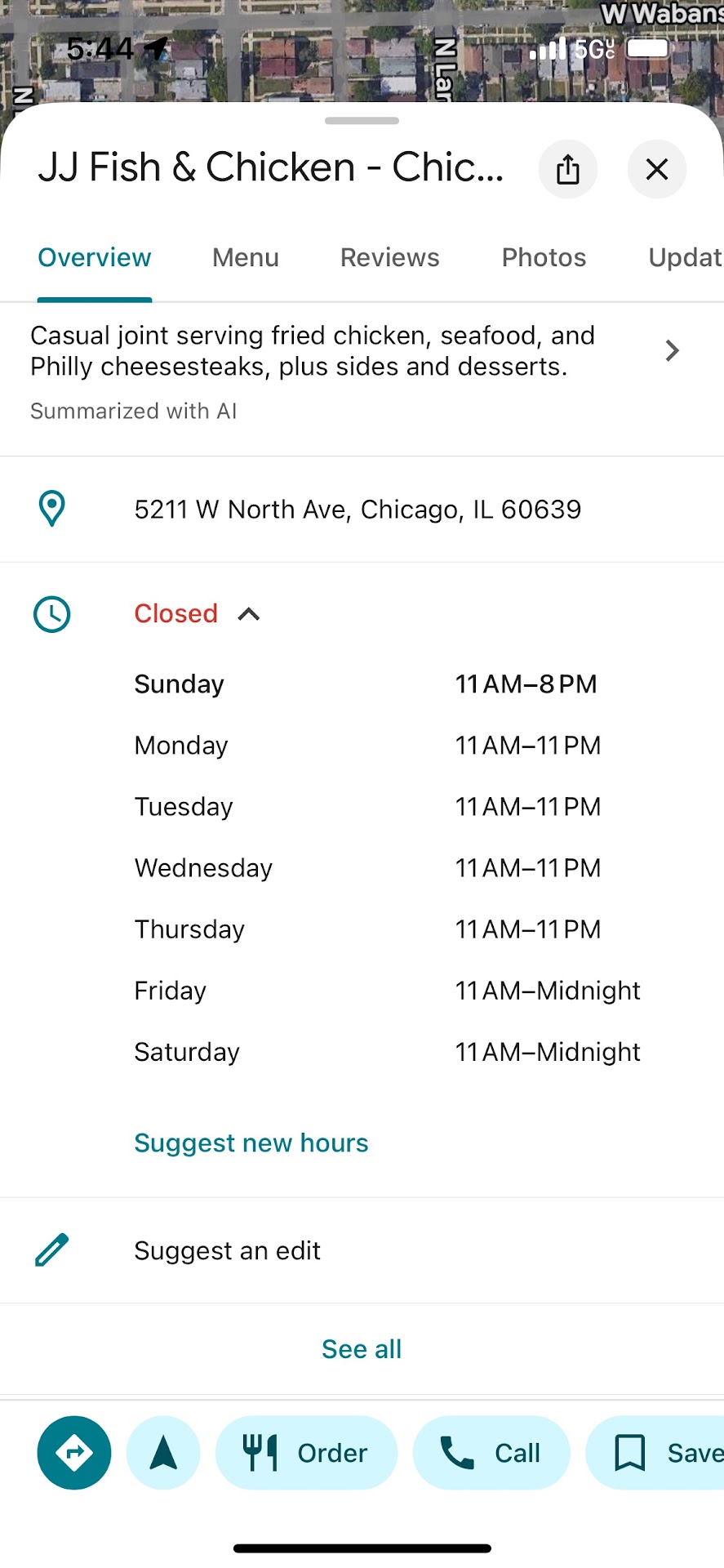Open the Photos tab

point(544,258)
